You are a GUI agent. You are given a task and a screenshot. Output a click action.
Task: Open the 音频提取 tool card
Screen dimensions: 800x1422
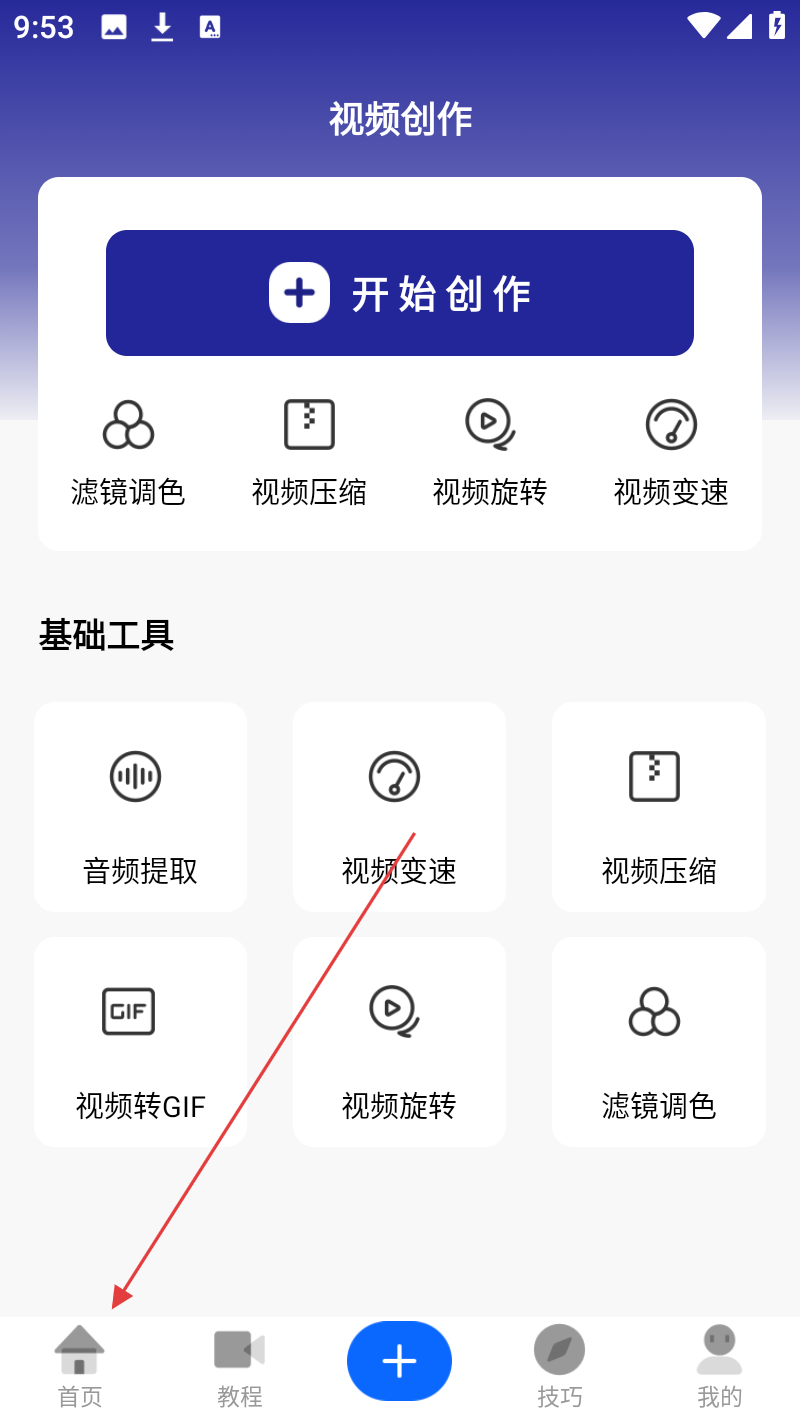click(x=140, y=807)
